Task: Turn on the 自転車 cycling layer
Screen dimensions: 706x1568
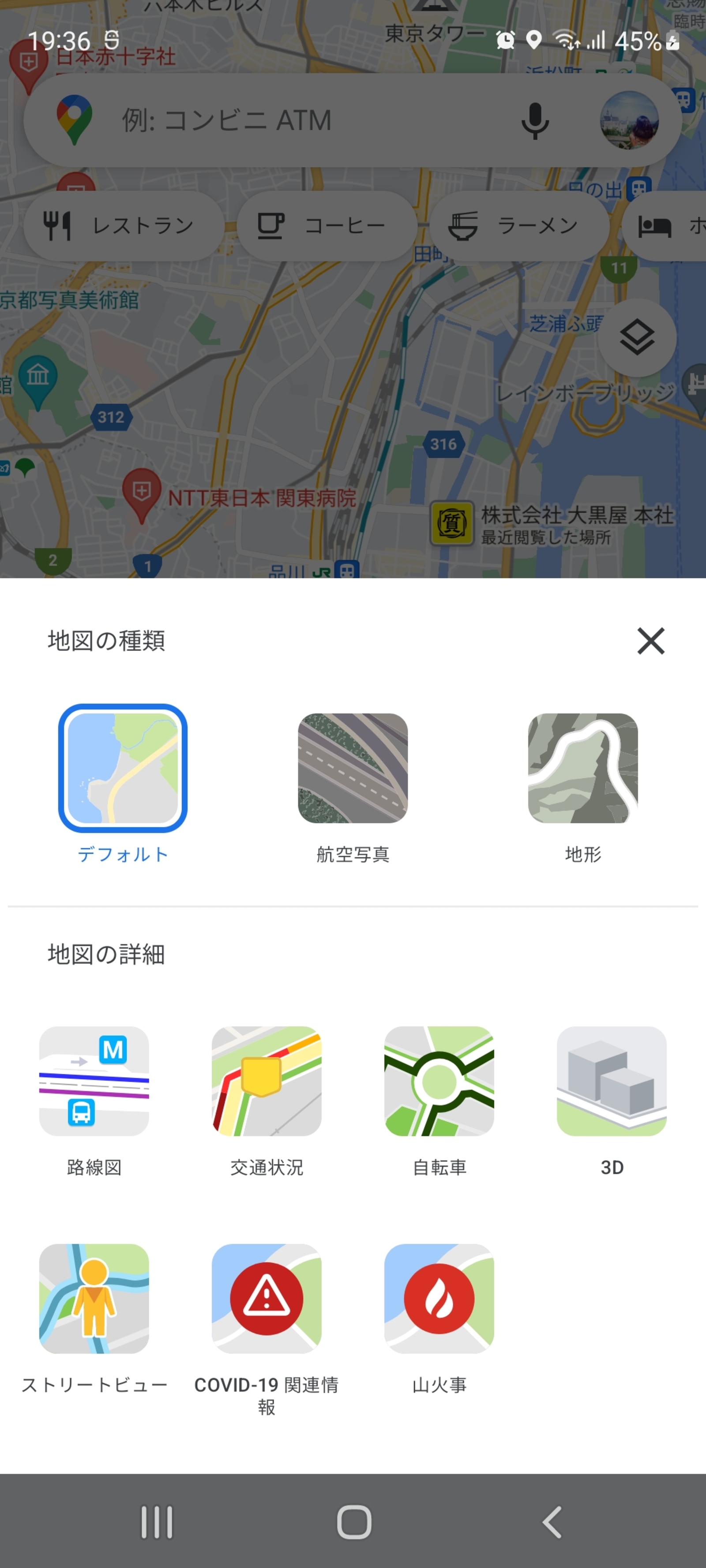Action: [x=439, y=1081]
